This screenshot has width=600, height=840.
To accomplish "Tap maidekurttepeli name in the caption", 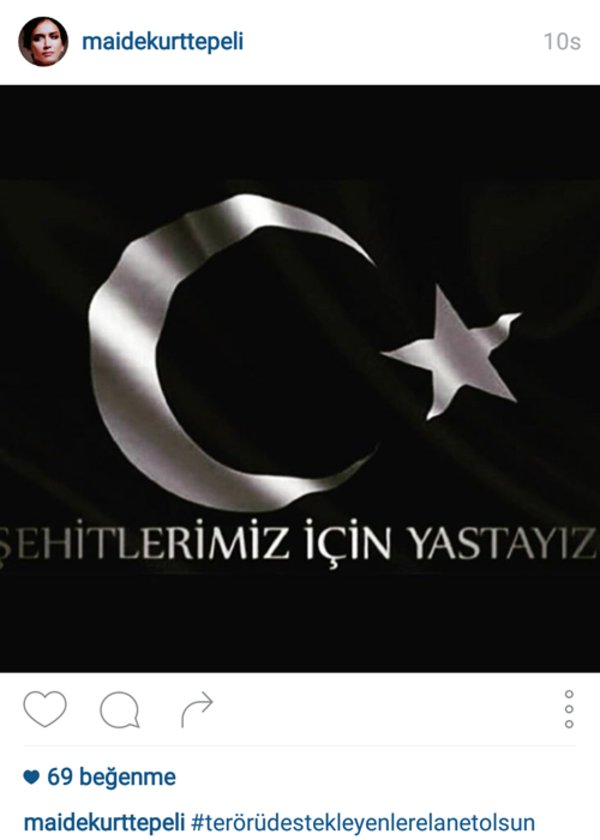I will (103, 824).
